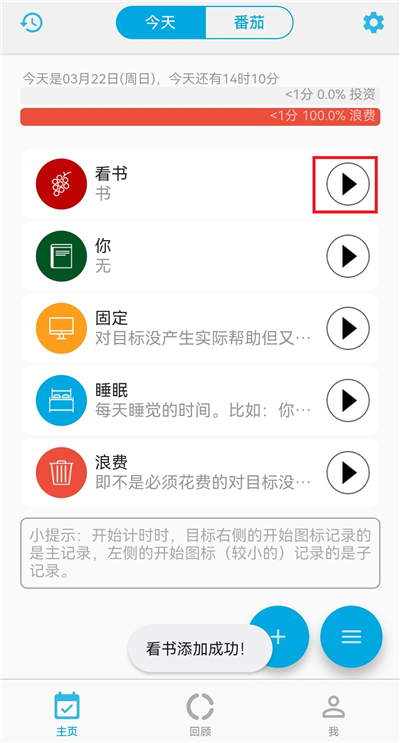Start timer for 睡眠
The width and height of the screenshot is (400, 743).
(348, 400)
